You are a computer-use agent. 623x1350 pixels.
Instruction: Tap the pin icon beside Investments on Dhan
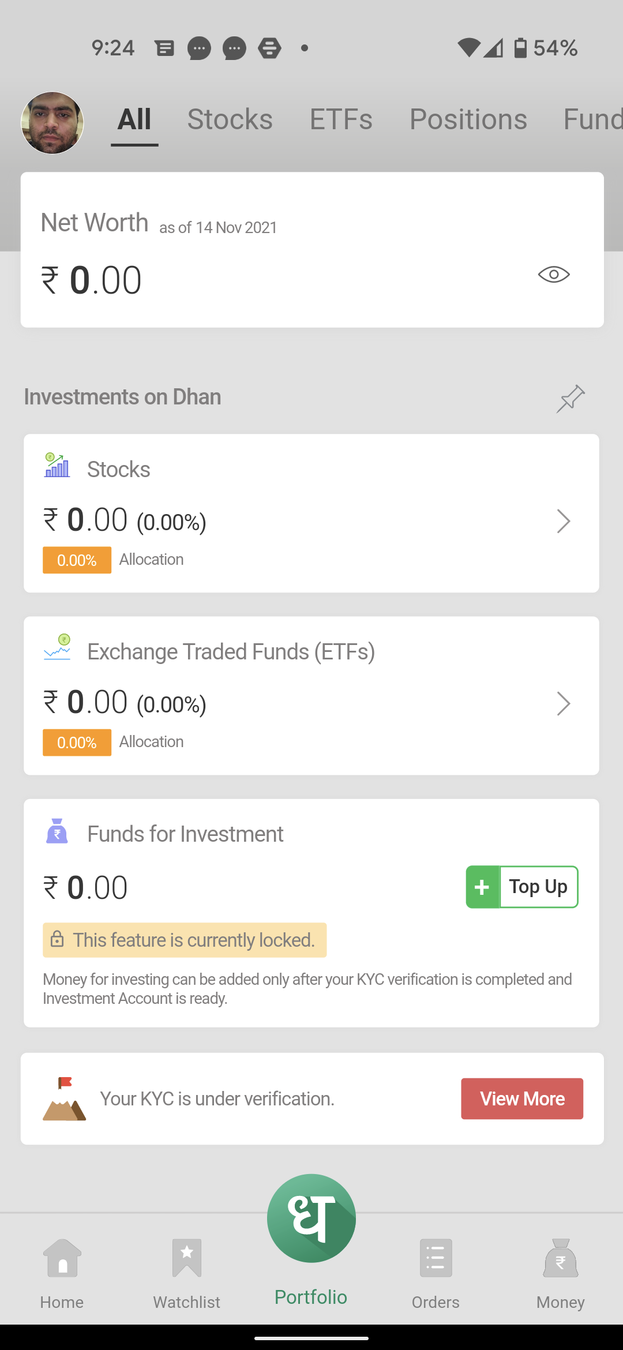[570, 398]
